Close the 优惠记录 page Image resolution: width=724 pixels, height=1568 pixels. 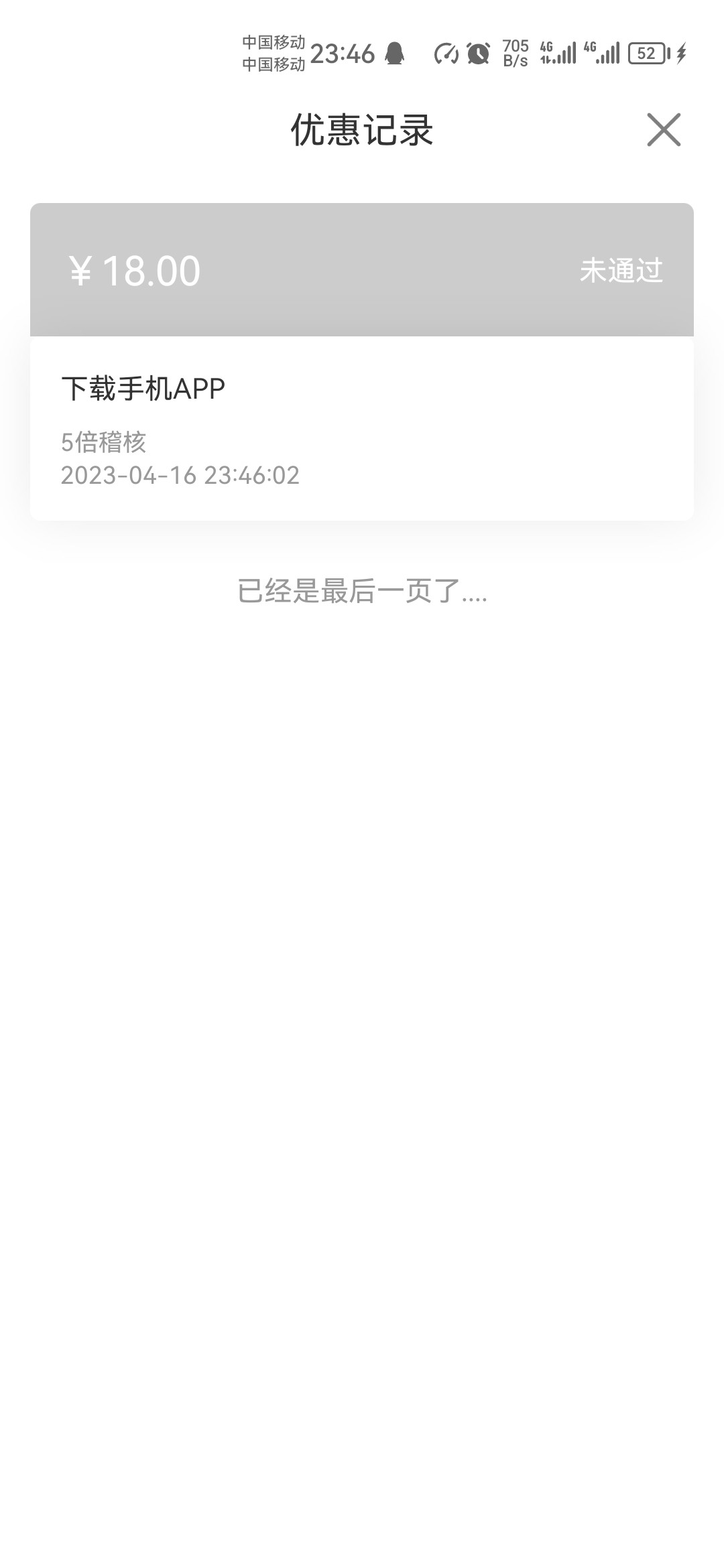point(664,129)
